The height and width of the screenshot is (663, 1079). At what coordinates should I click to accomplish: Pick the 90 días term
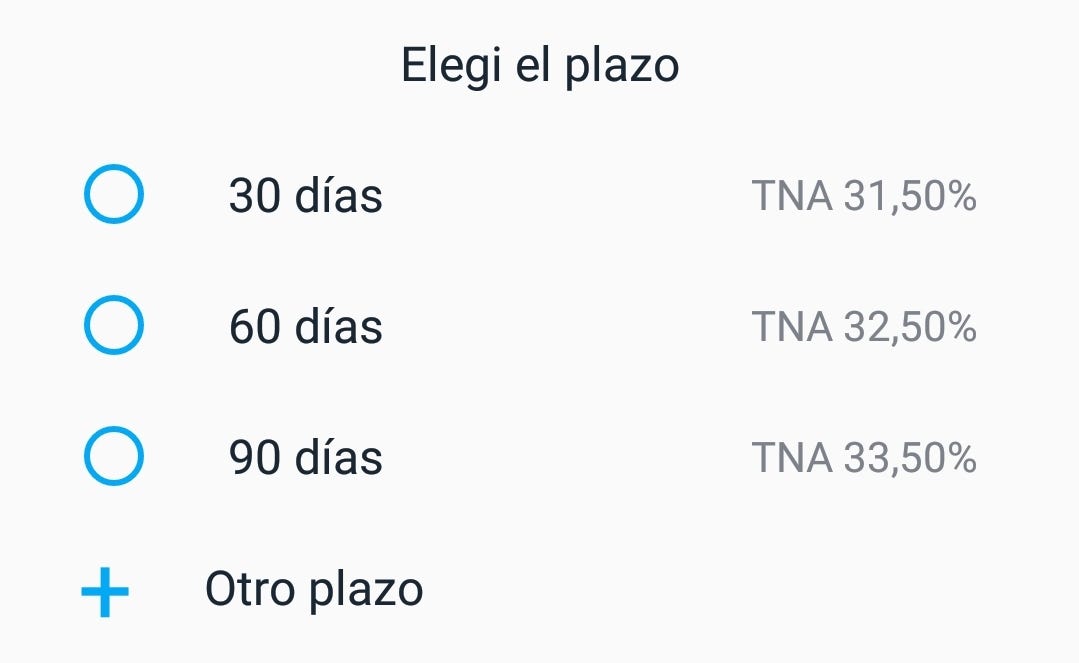[114, 457]
